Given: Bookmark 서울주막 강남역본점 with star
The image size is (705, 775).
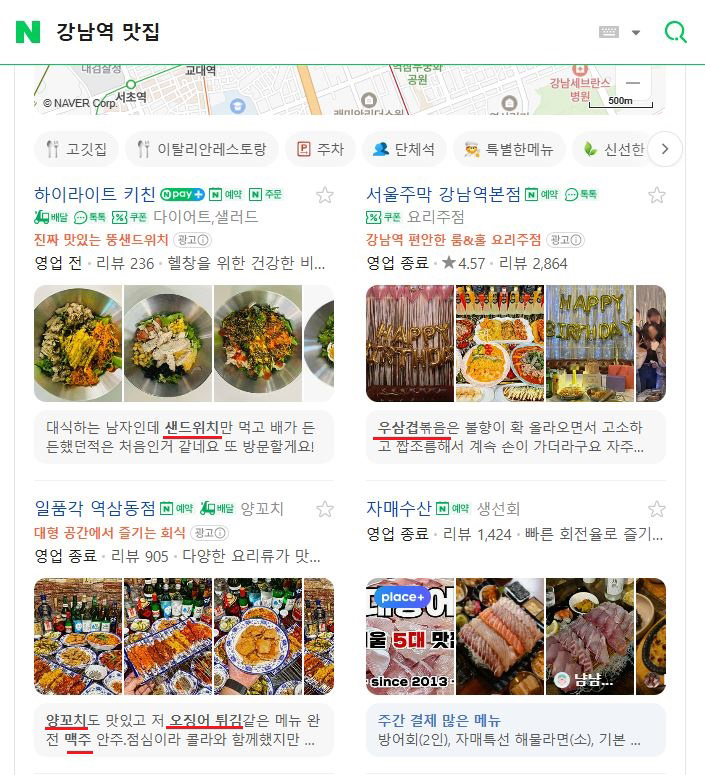Looking at the screenshot, I should coord(656,195).
